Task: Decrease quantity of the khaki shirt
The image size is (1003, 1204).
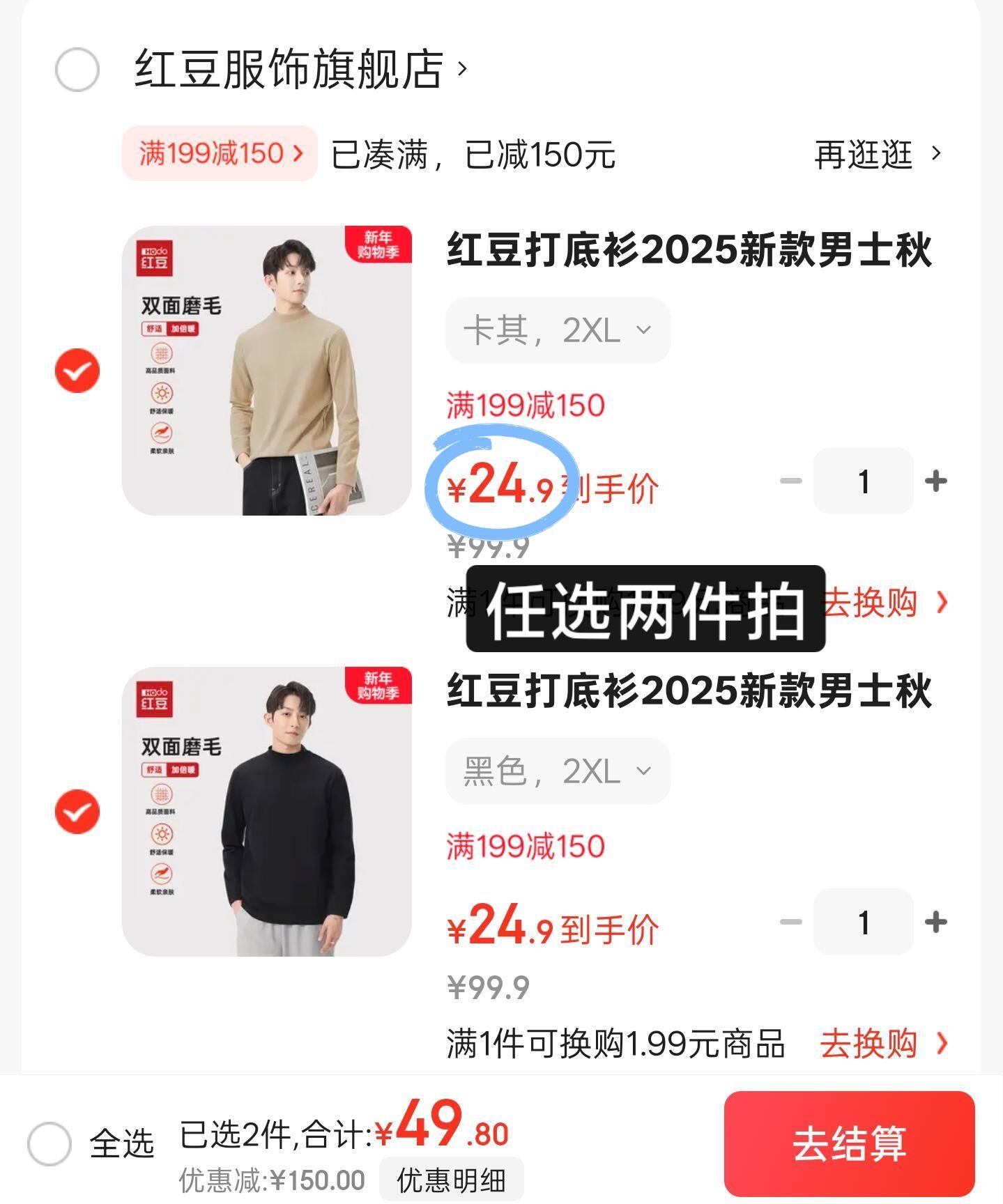Action: tap(791, 481)
